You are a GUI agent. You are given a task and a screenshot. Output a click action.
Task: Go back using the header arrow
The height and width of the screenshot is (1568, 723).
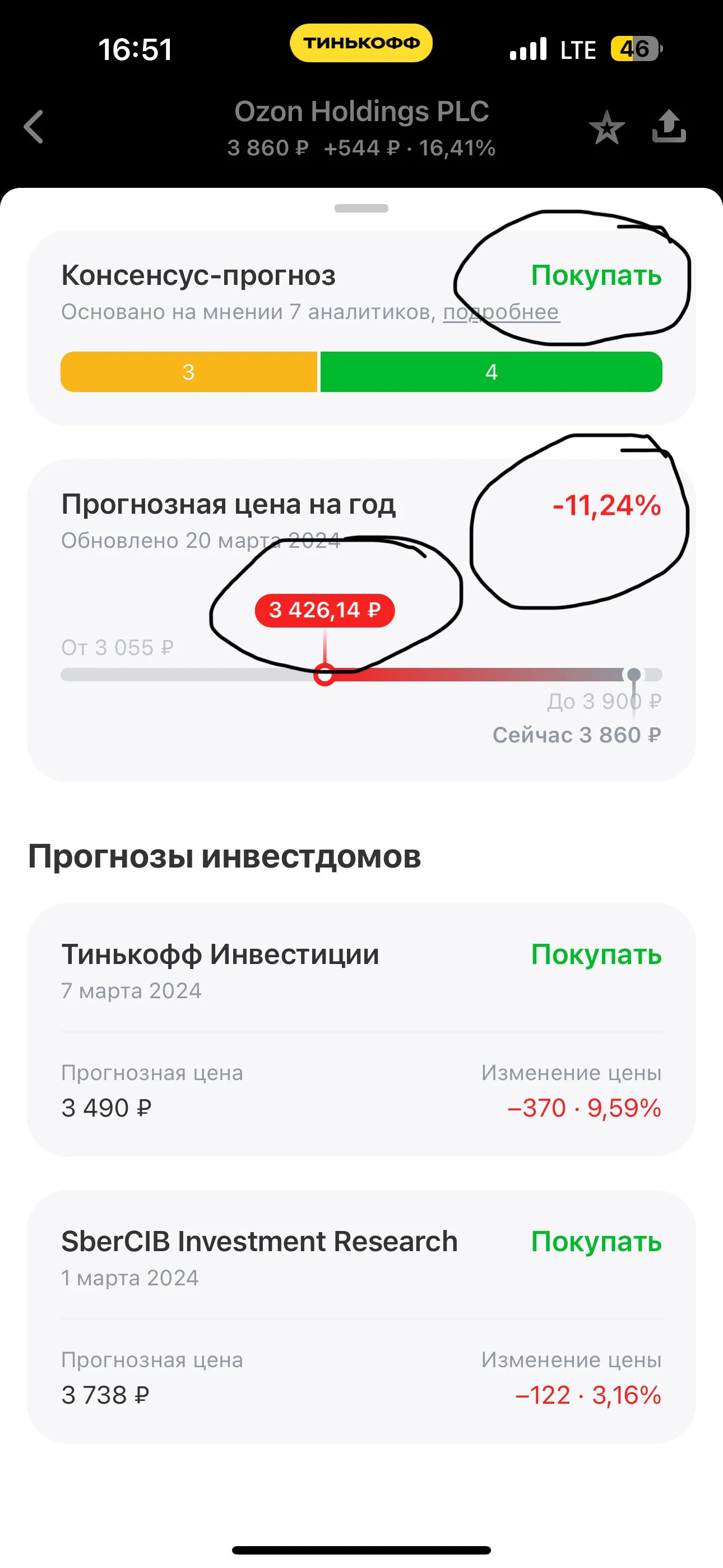[x=34, y=127]
